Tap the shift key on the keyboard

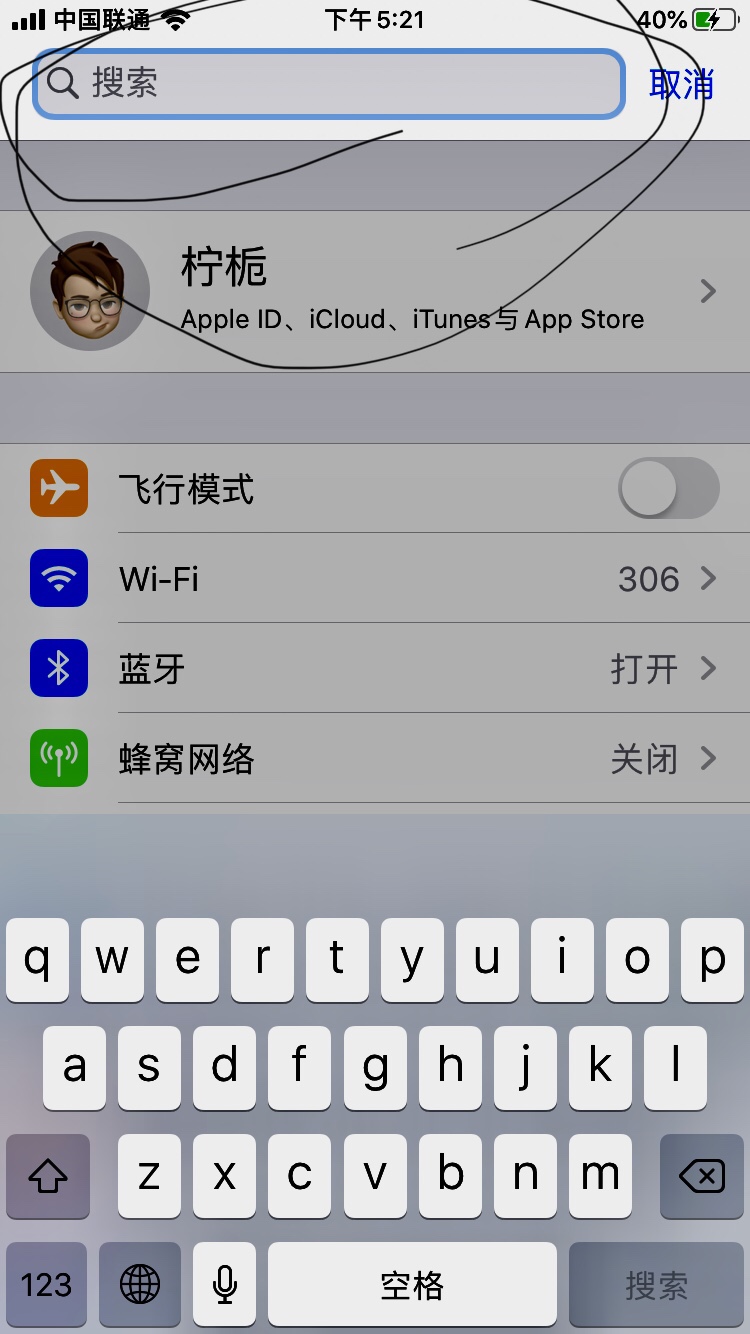point(47,1176)
